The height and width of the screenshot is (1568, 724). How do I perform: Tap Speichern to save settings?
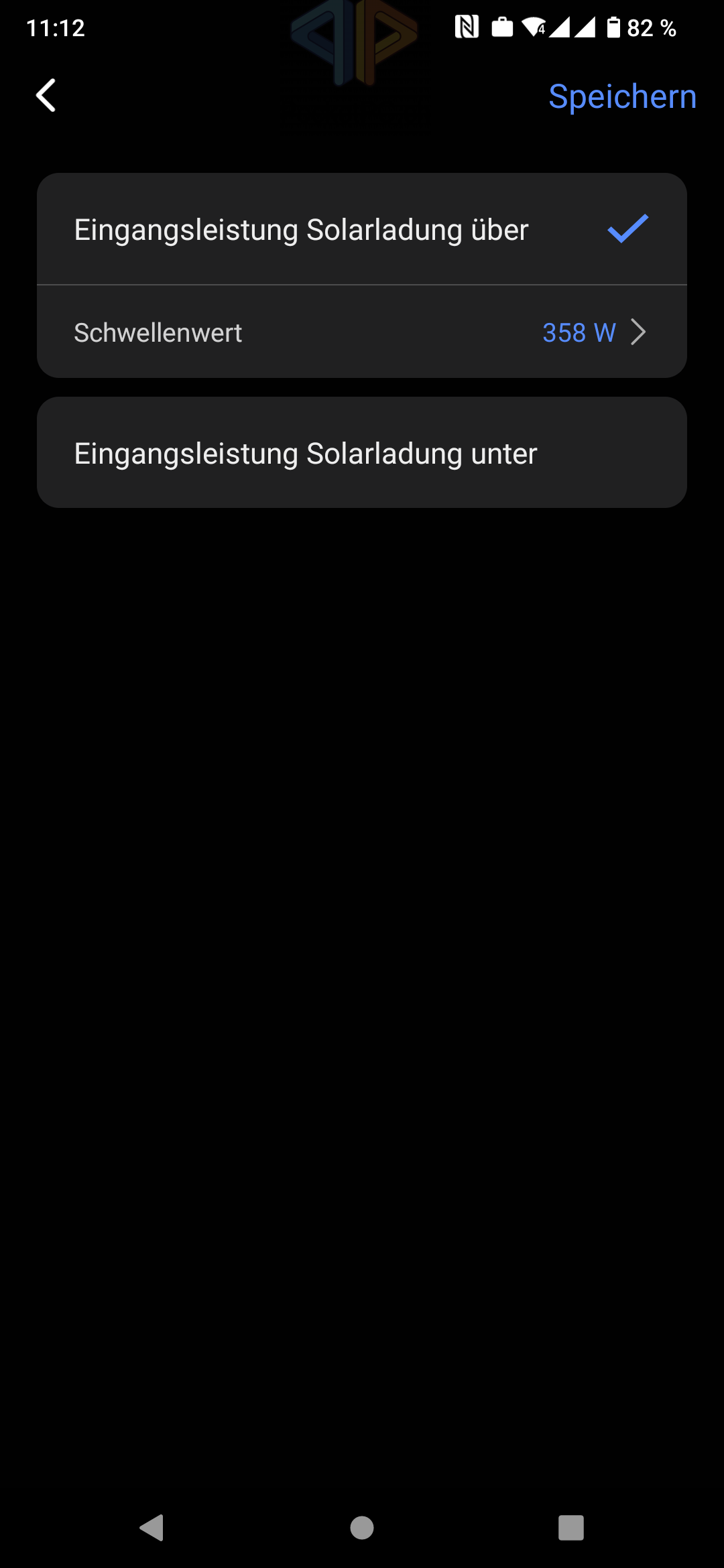tap(622, 96)
